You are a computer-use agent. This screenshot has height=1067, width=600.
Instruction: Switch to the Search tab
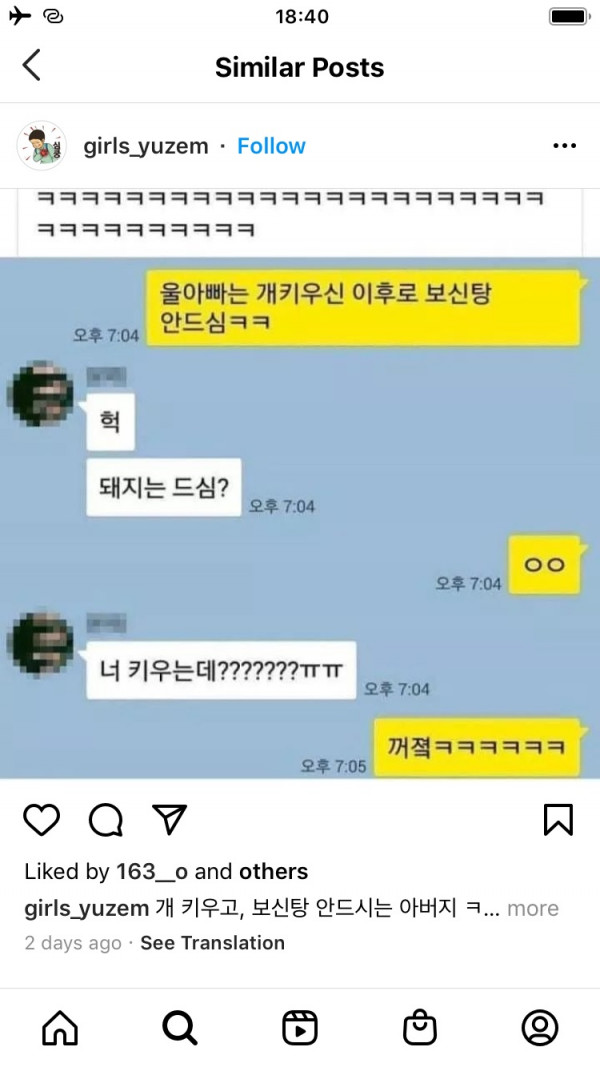click(x=180, y=1027)
